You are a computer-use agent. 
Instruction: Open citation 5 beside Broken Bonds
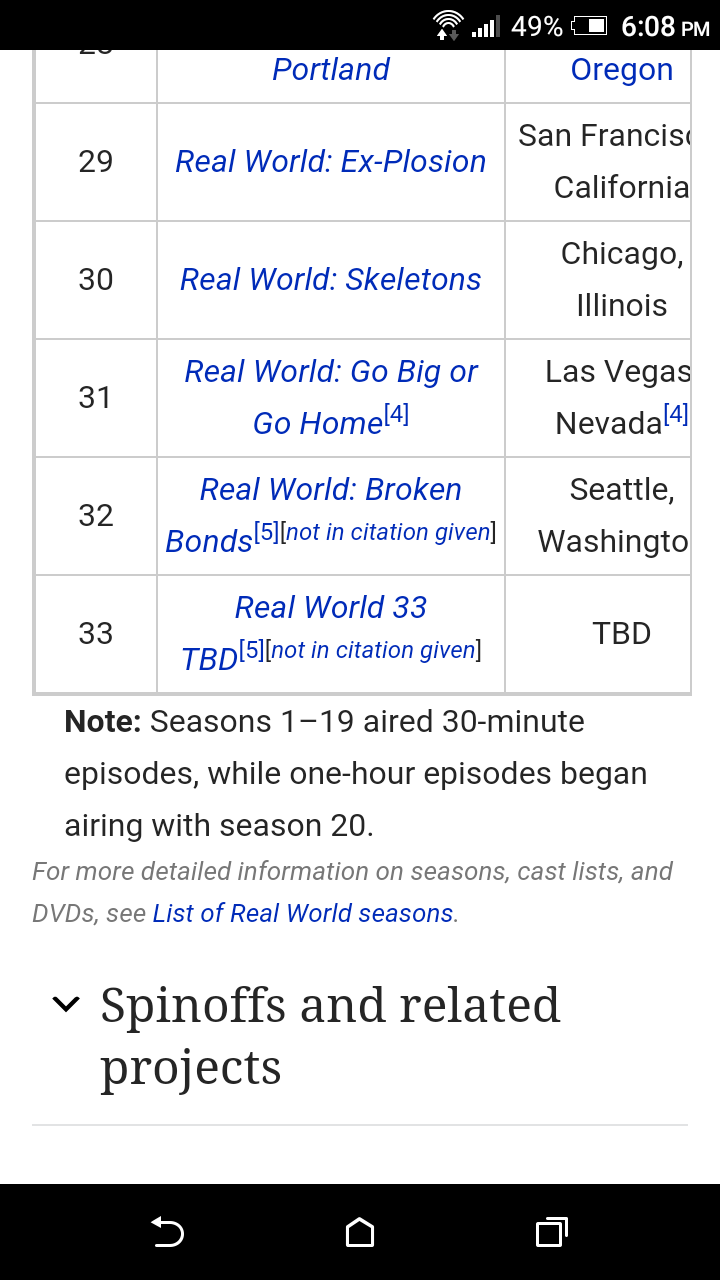[x=266, y=532]
